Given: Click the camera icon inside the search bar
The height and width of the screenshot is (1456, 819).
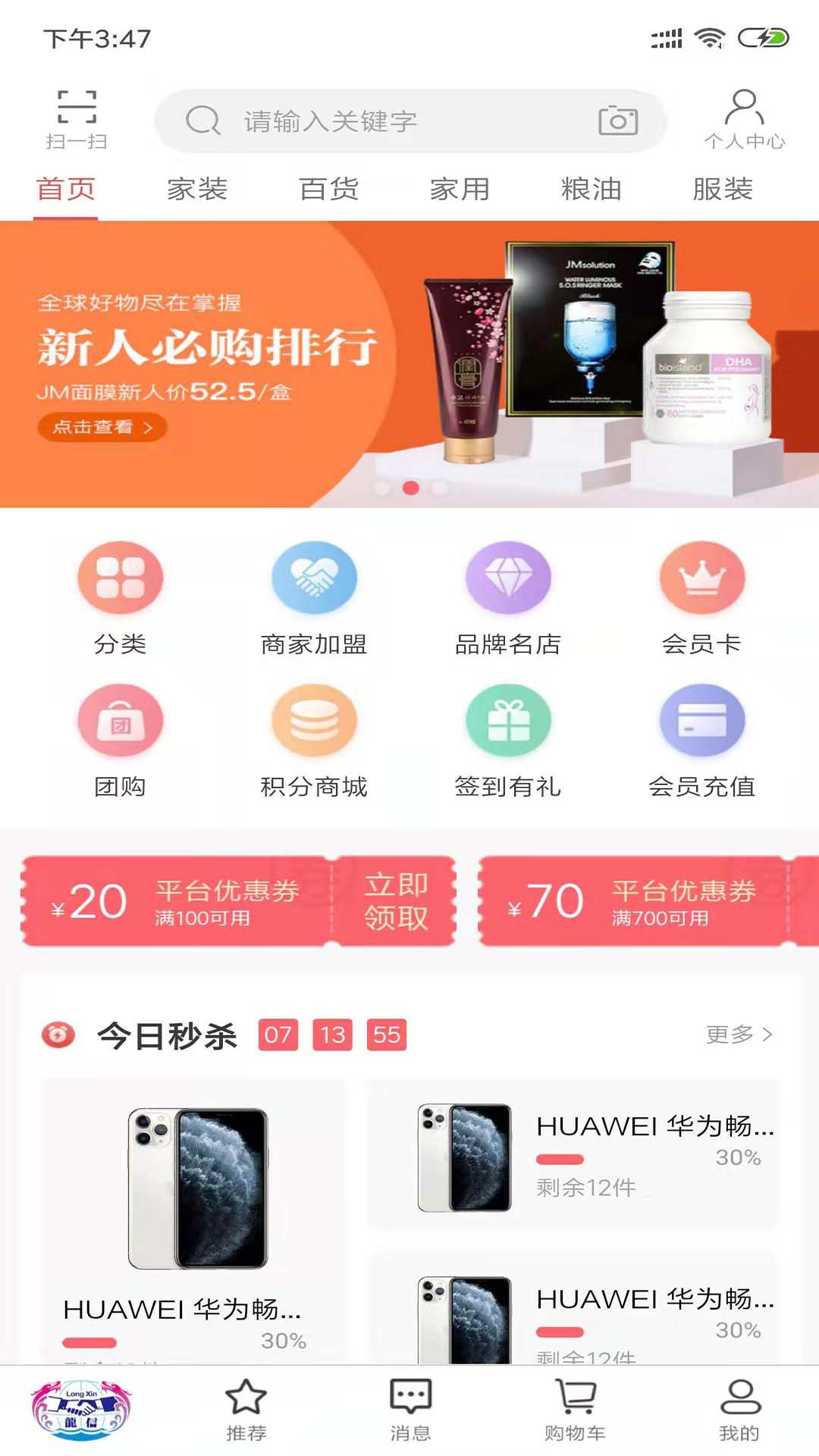Looking at the screenshot, I should (619, 119).
